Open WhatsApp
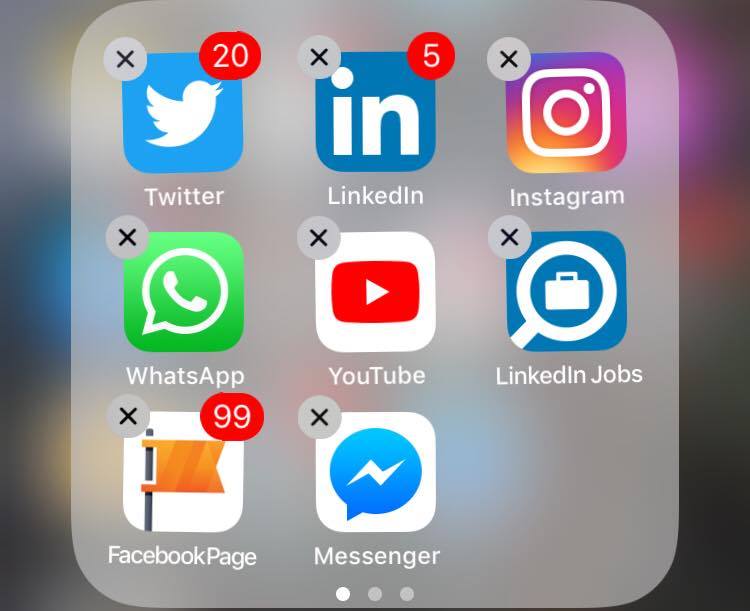 coord(184,292)
